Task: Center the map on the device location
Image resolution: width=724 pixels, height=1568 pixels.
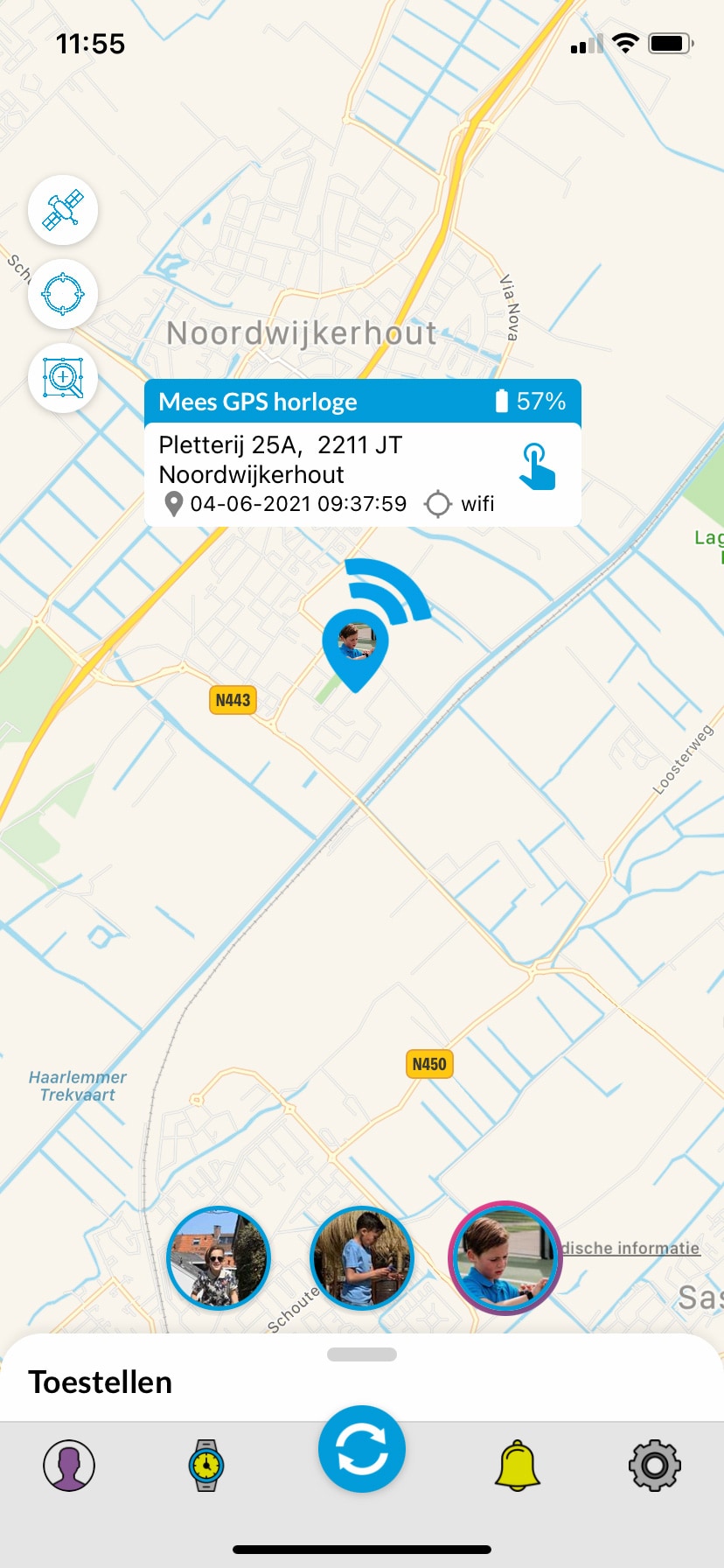Action: (63, 294)
